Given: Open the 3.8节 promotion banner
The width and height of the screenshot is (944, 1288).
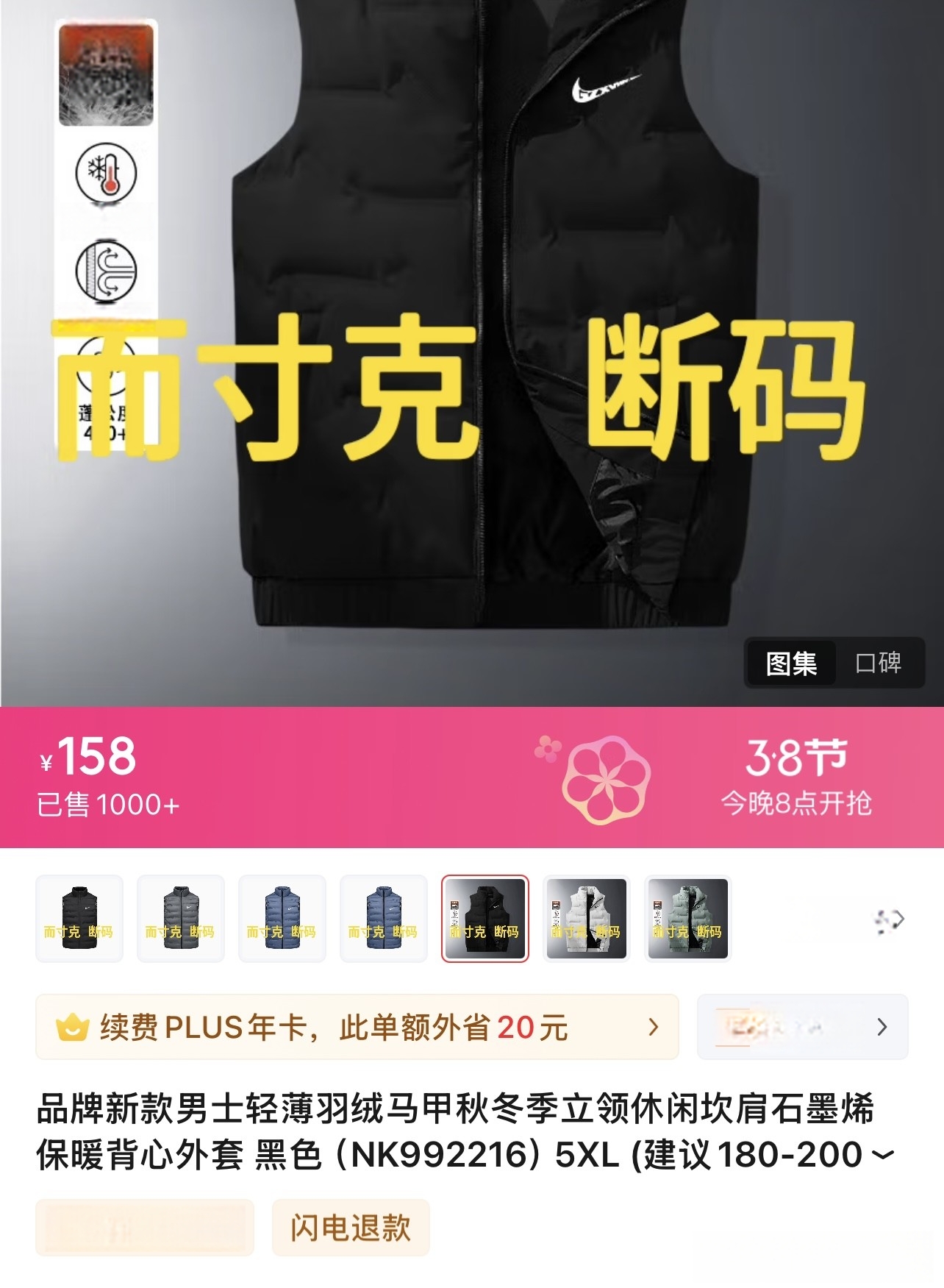Looking at the screenshot, I should click(x=795, y=778).
